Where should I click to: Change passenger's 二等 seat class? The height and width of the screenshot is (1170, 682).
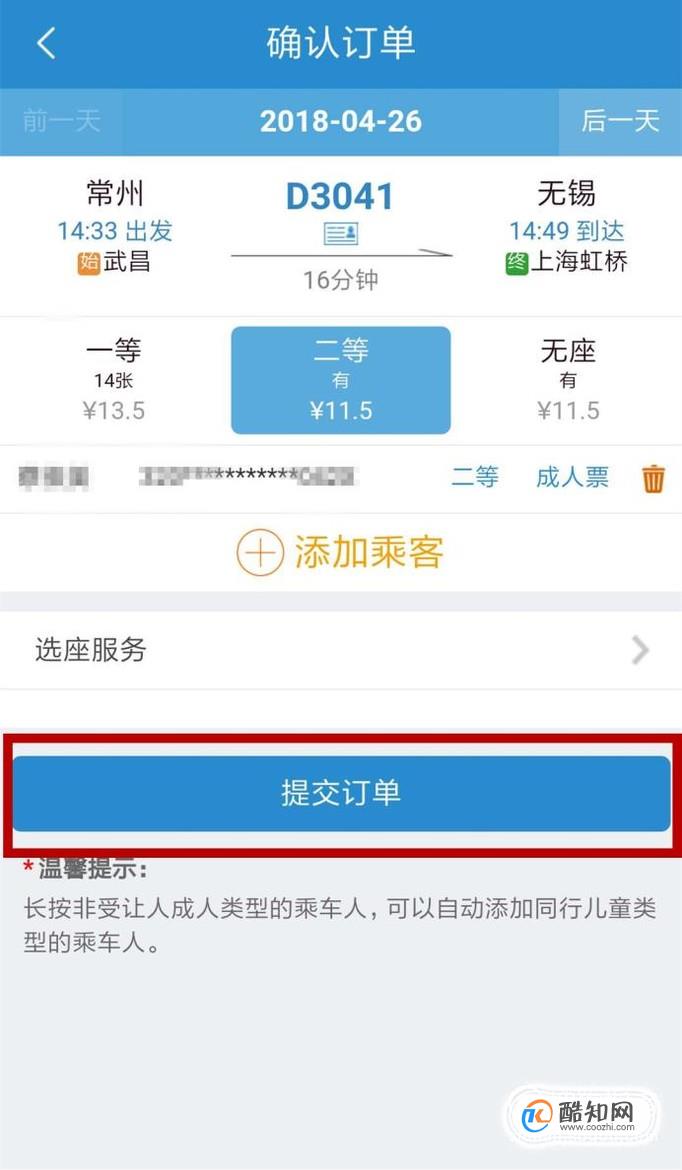(x=474, y=478)
